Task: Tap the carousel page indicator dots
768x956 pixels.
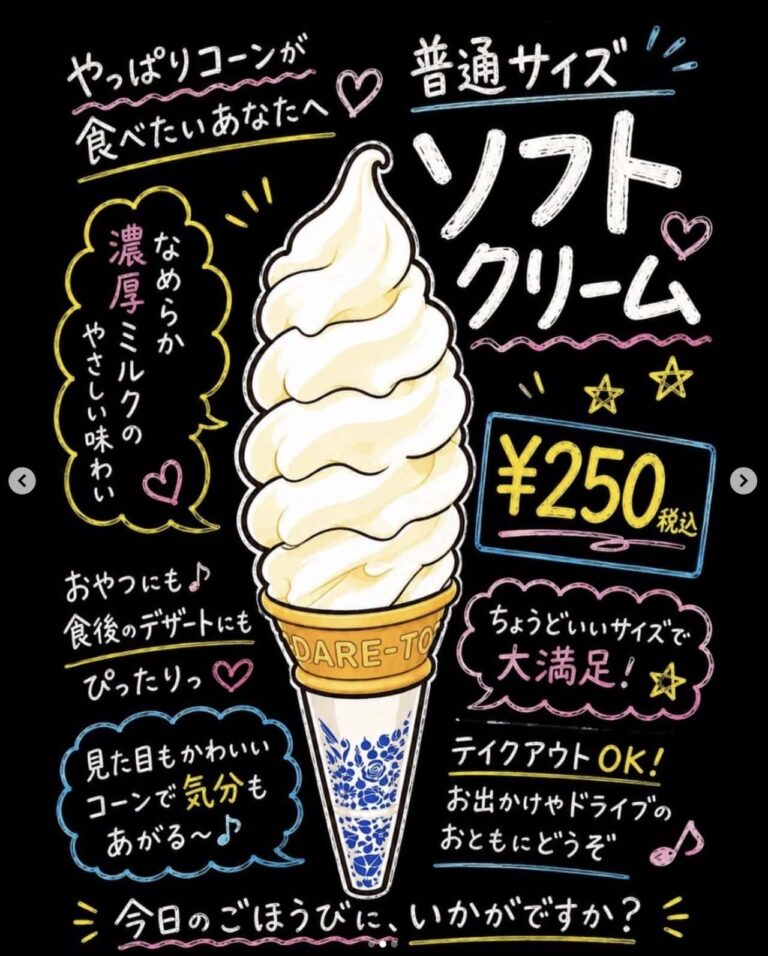Action: (383, 944)
